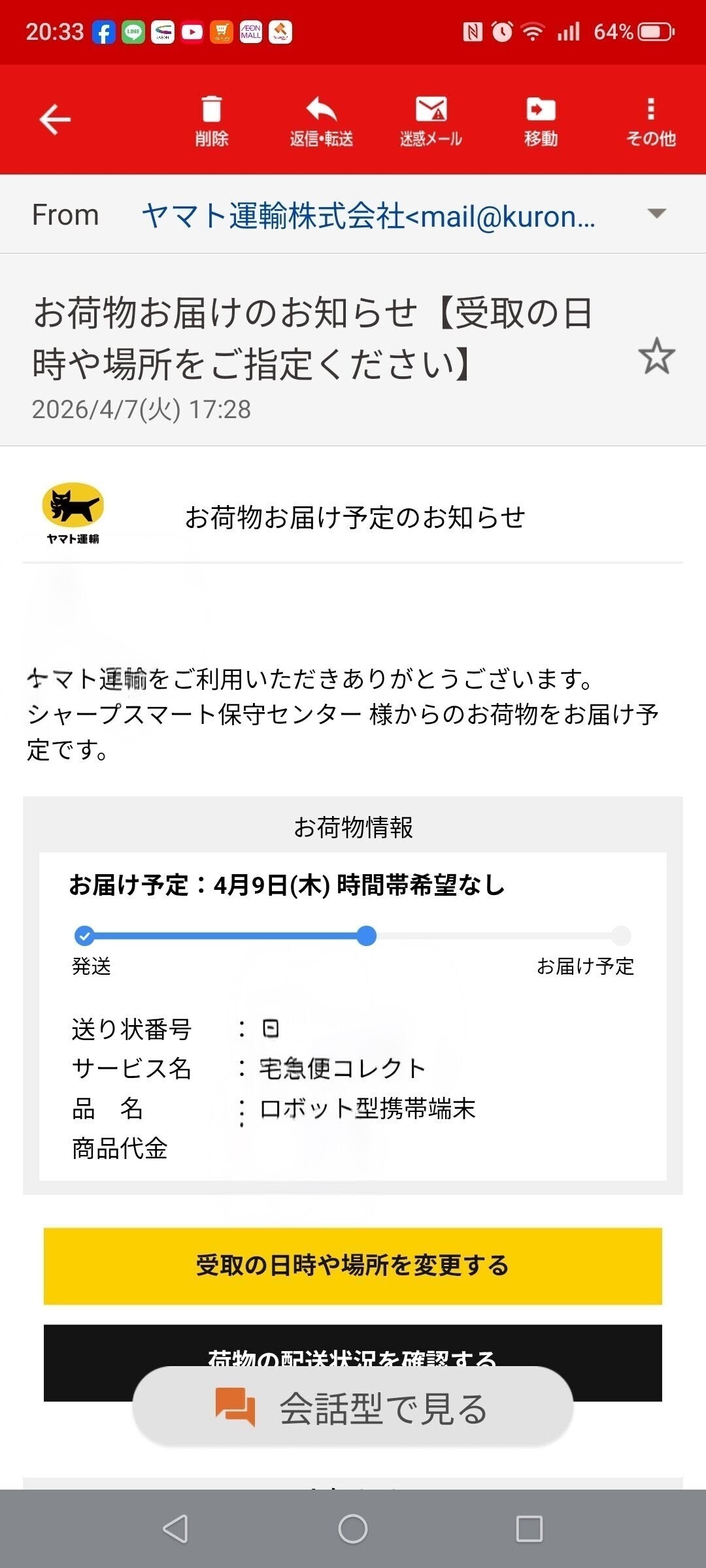
Task: Star this delivery notice email
Action: [656, 356]
